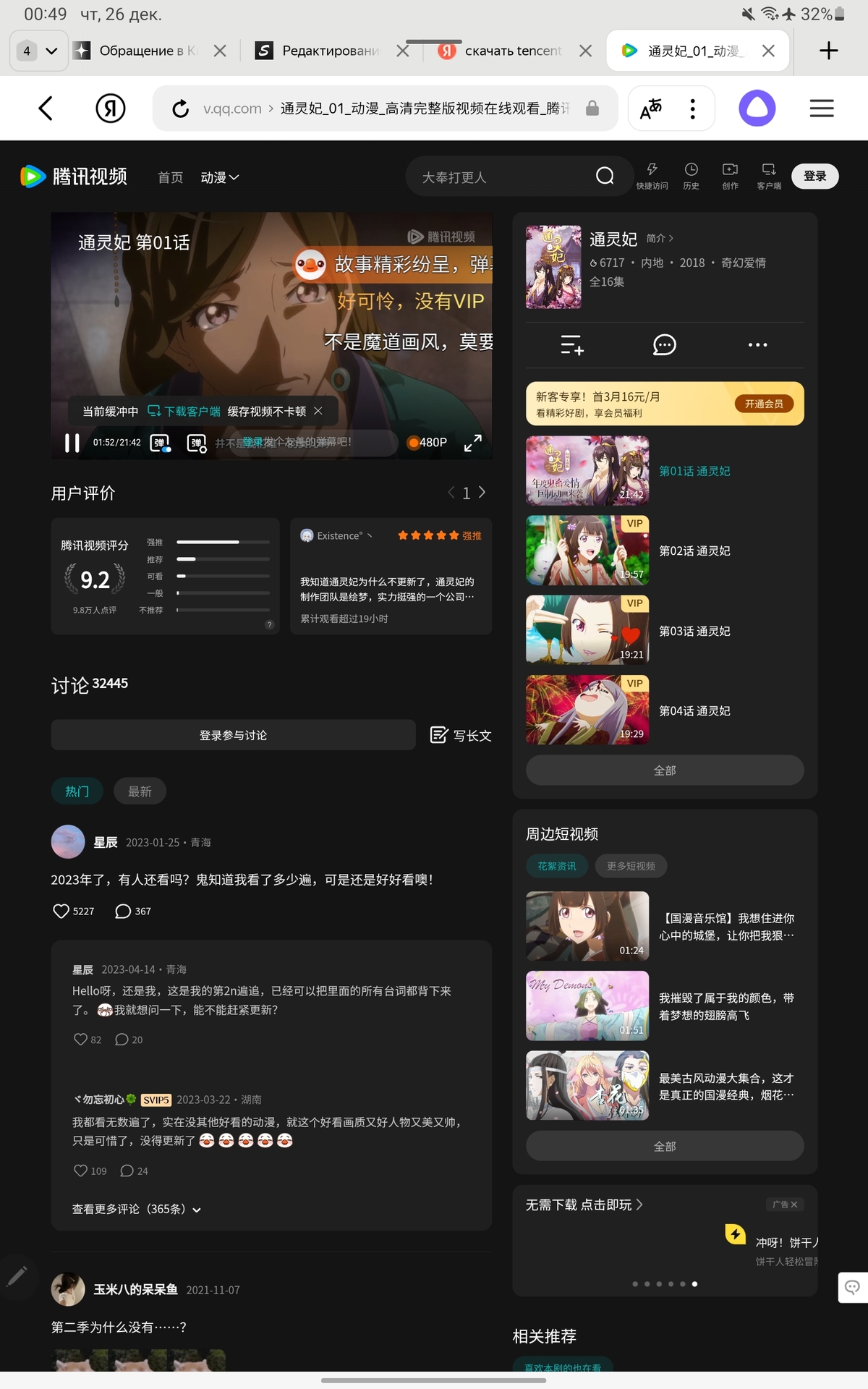This screenshot has width=868, height=1389.
Task: Pause the video playback
Action: point(72,443)
